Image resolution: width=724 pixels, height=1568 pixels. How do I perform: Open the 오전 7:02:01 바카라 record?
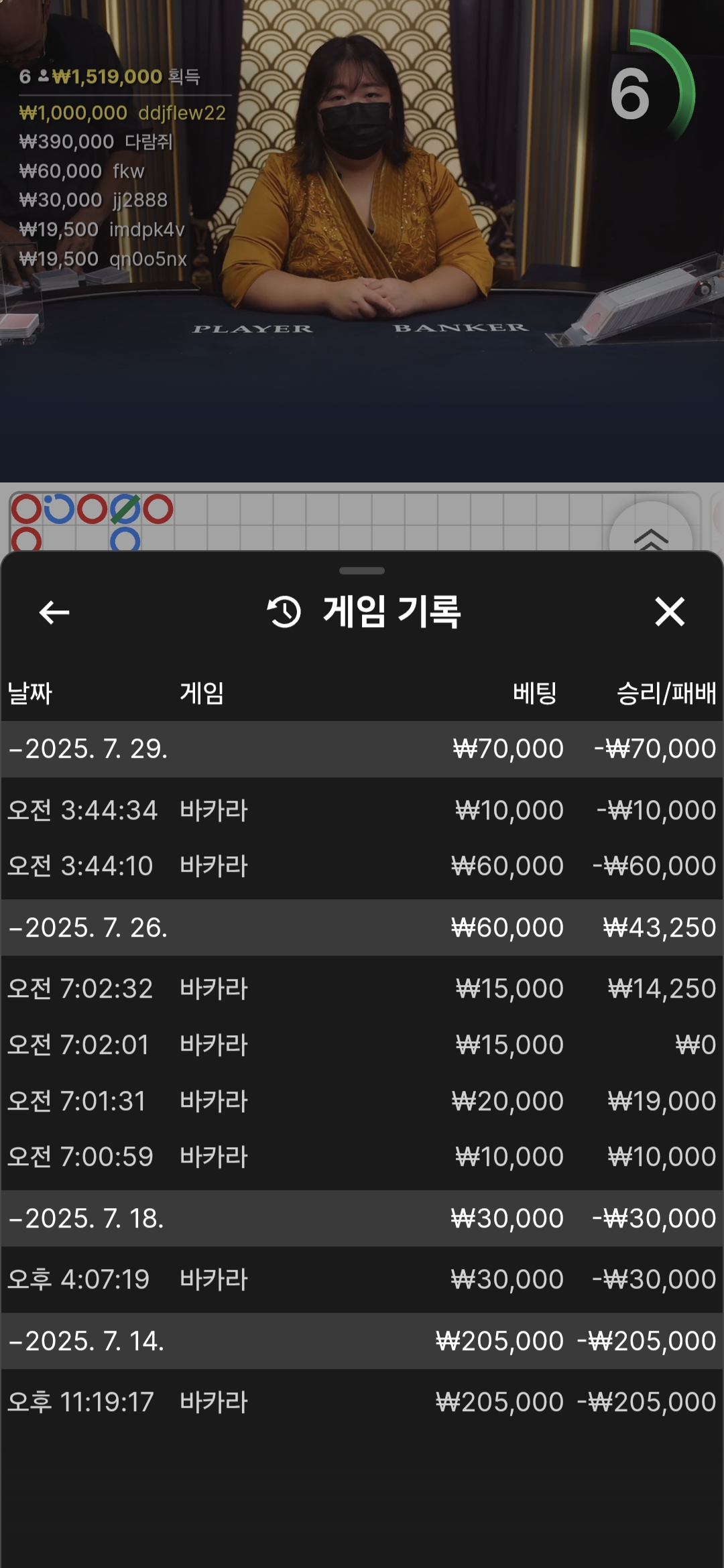point(362,1045)
